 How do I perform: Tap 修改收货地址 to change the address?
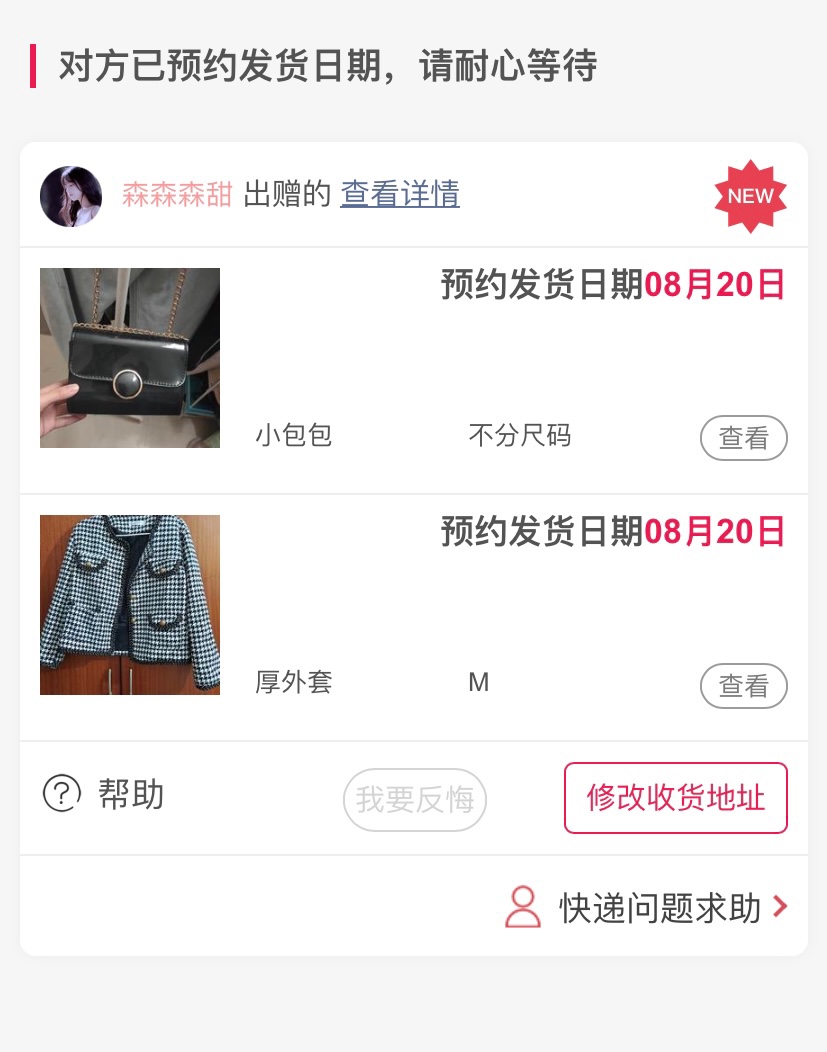[x=676, y=798]
